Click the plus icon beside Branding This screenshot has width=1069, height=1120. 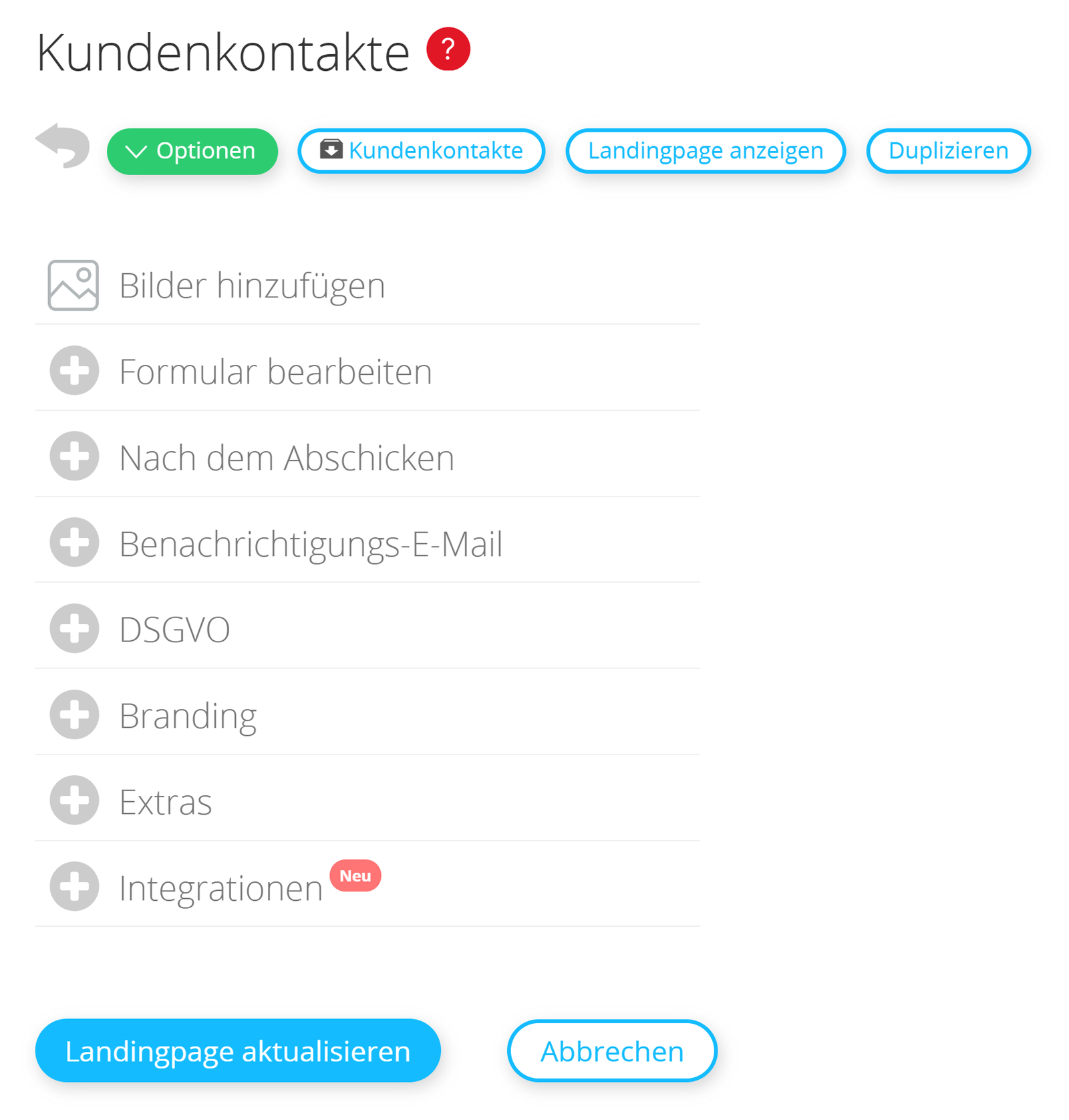[x=73, y=714]
